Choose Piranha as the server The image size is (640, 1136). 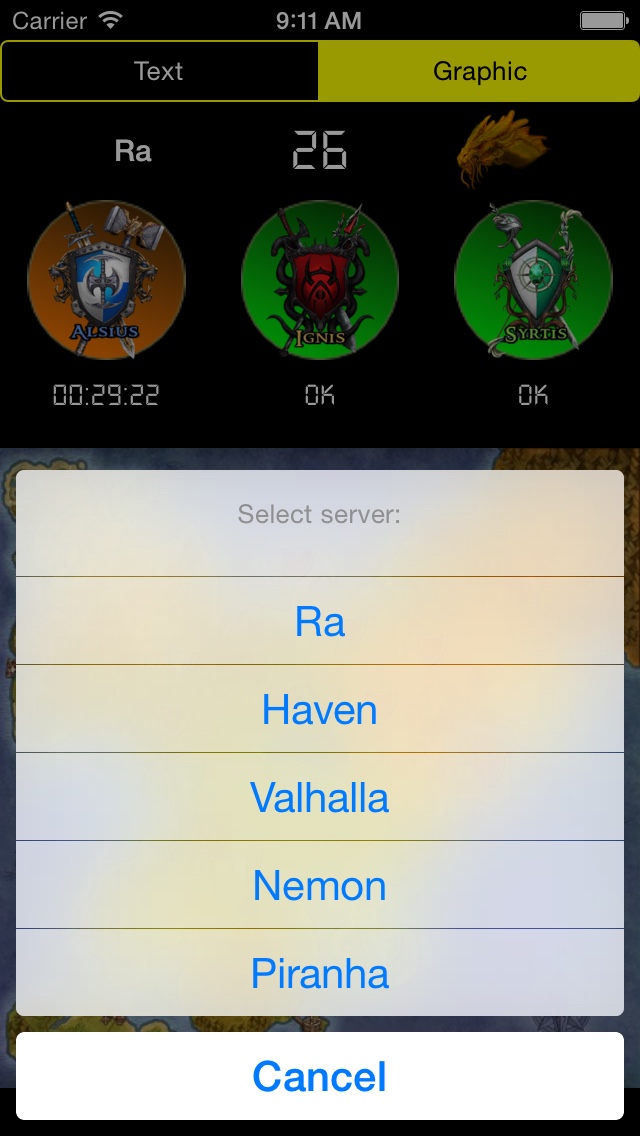[x=320, y=973]
